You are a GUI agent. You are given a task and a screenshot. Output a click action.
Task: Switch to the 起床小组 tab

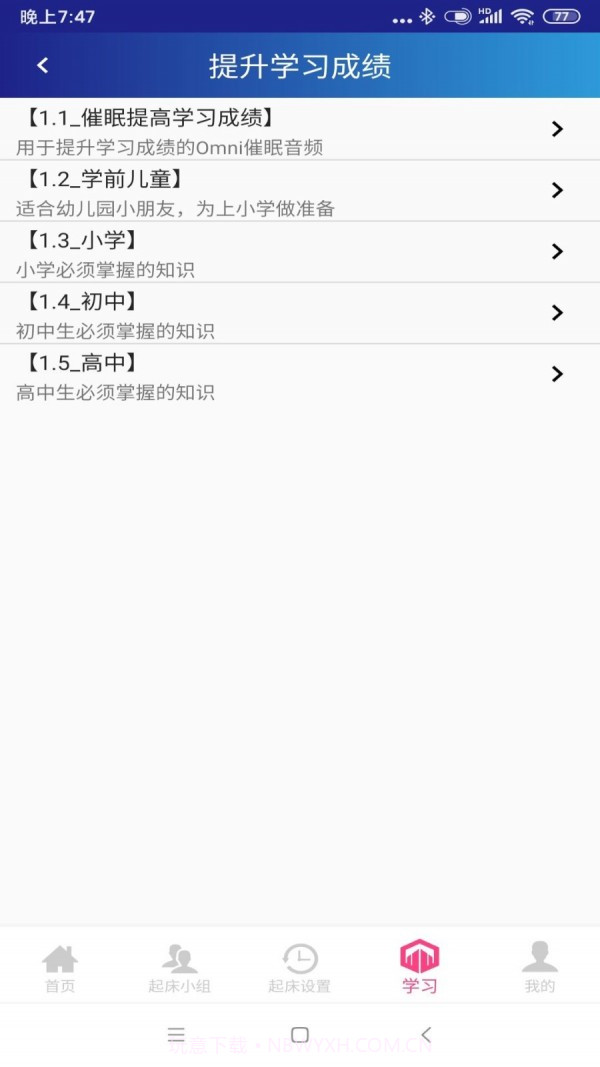180,967
